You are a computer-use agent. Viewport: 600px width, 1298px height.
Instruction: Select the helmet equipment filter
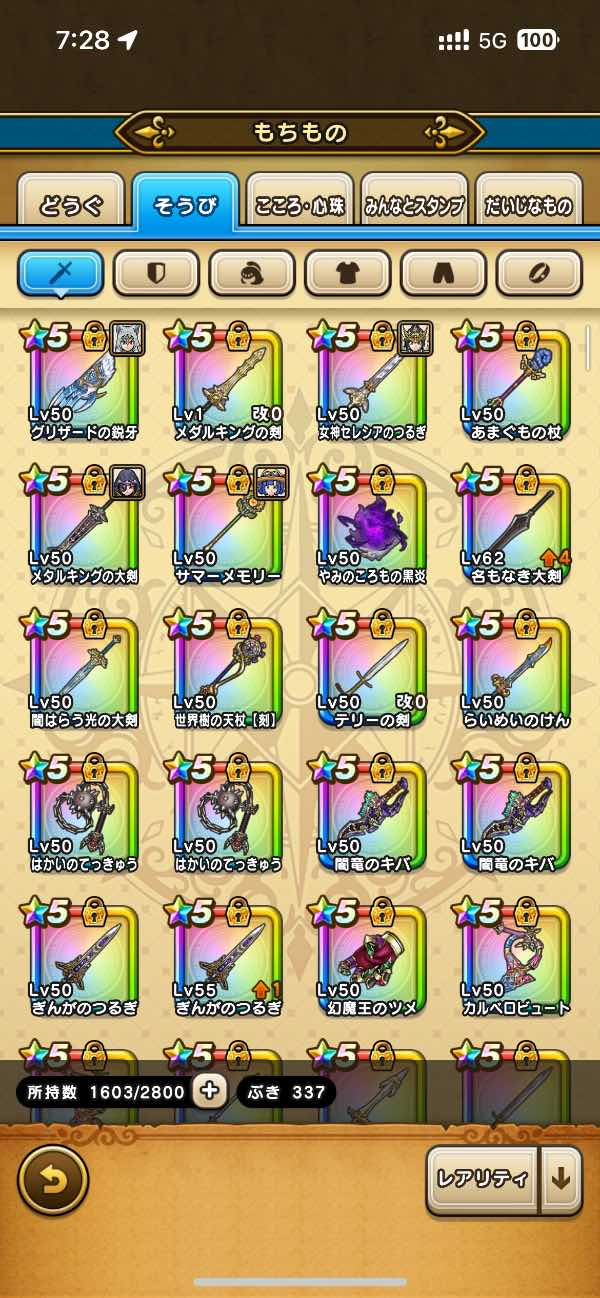pos(252,272)
